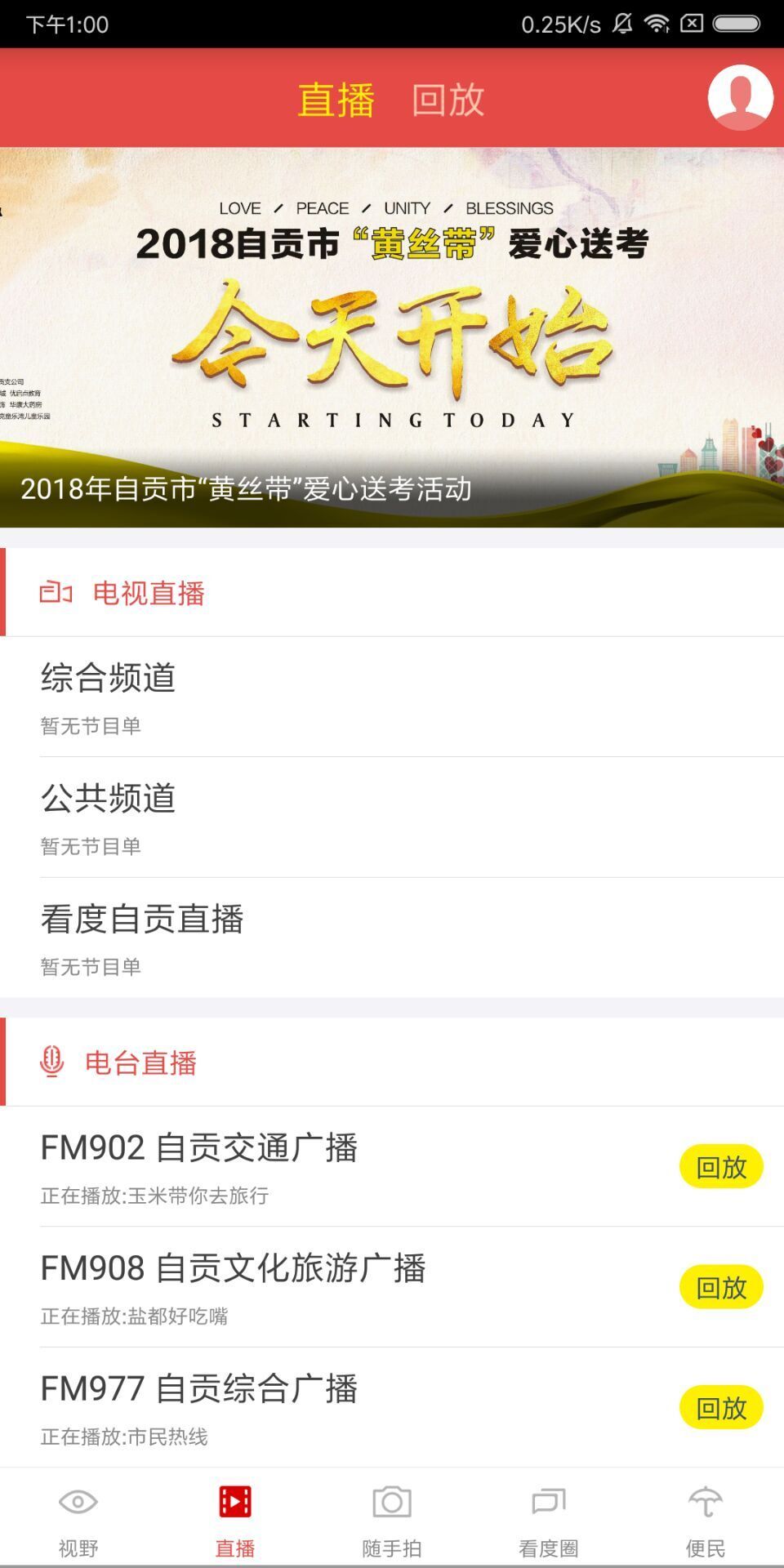Open replay for FM908 station

point(721,1288)
